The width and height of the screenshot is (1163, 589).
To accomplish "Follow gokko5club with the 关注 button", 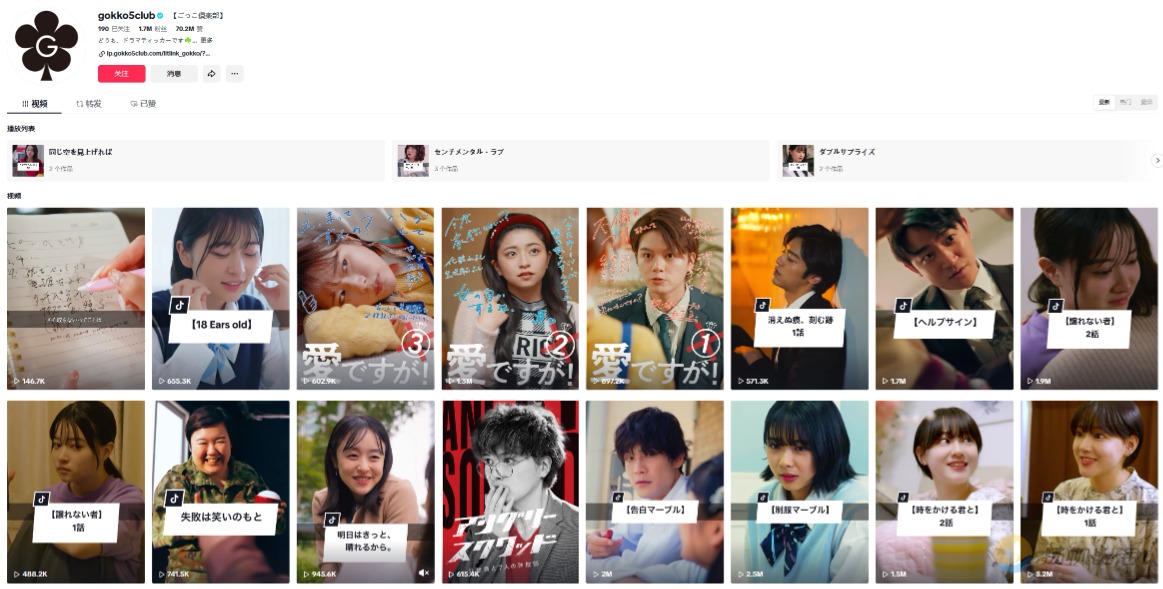I will pyautogui.click(x=121, y=74).
